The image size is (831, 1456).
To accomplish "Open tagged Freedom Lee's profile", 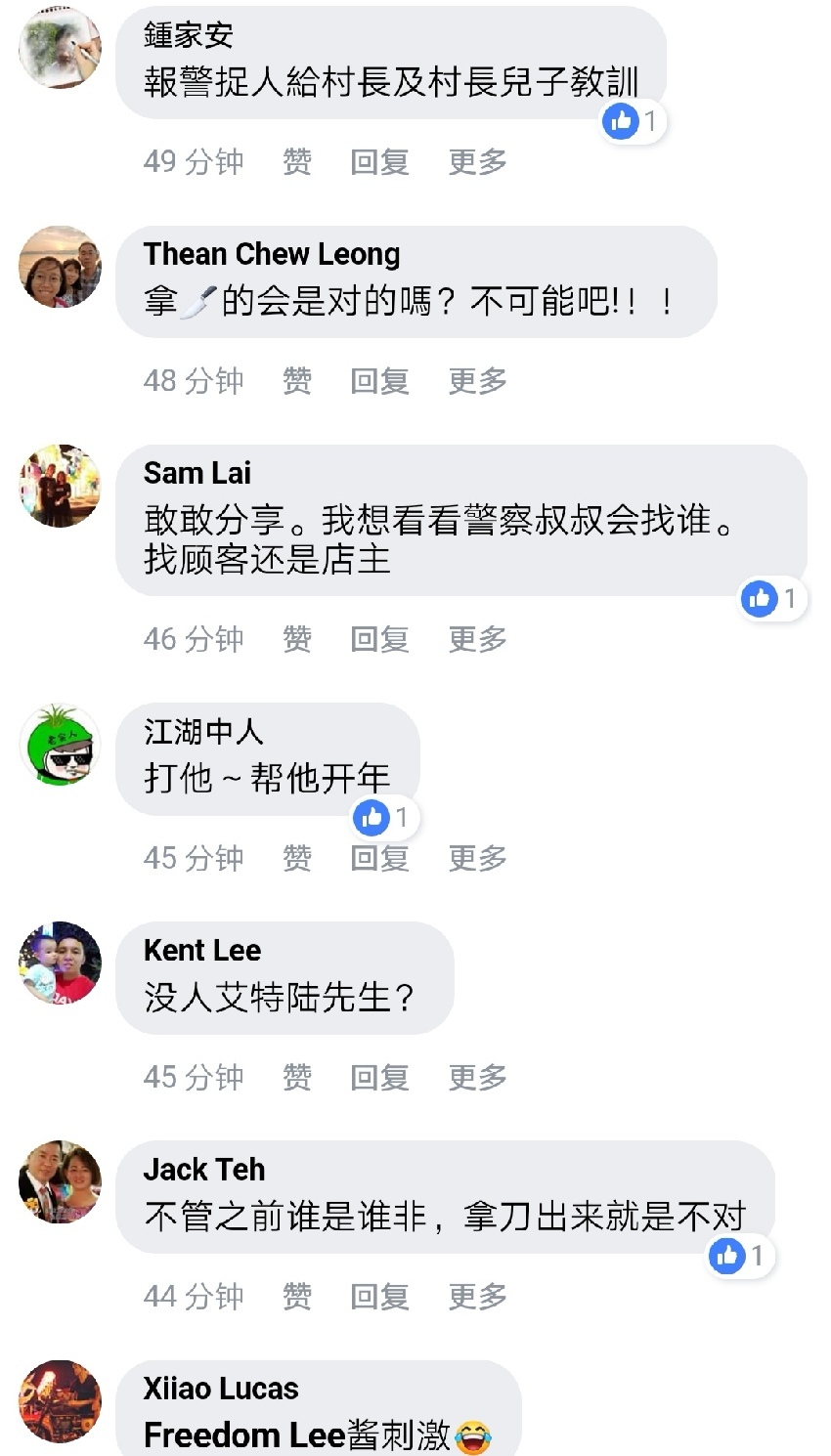I will (x=243, y=1435).
